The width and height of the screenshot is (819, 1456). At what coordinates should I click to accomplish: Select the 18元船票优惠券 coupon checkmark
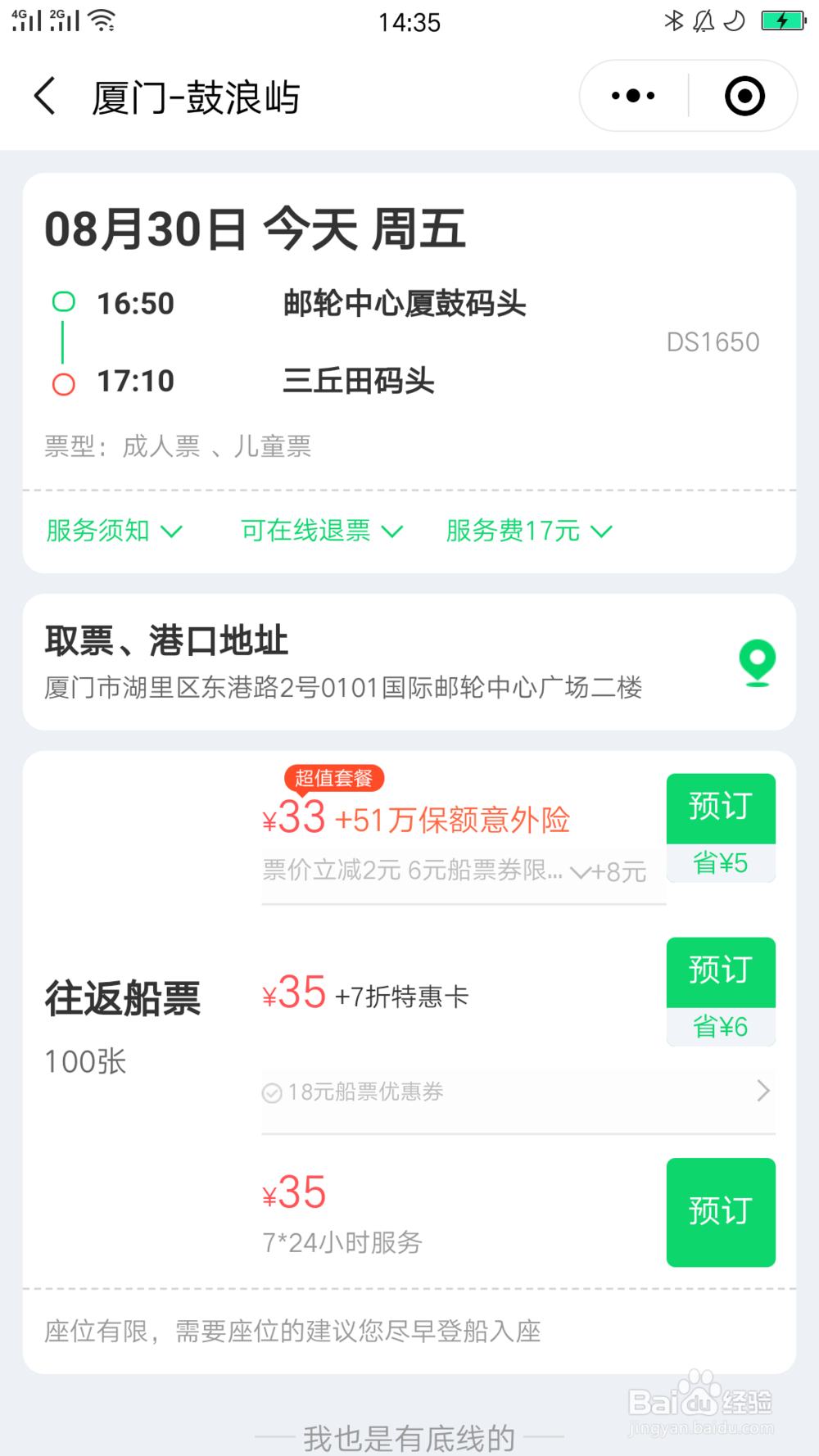click(272, 1092)
